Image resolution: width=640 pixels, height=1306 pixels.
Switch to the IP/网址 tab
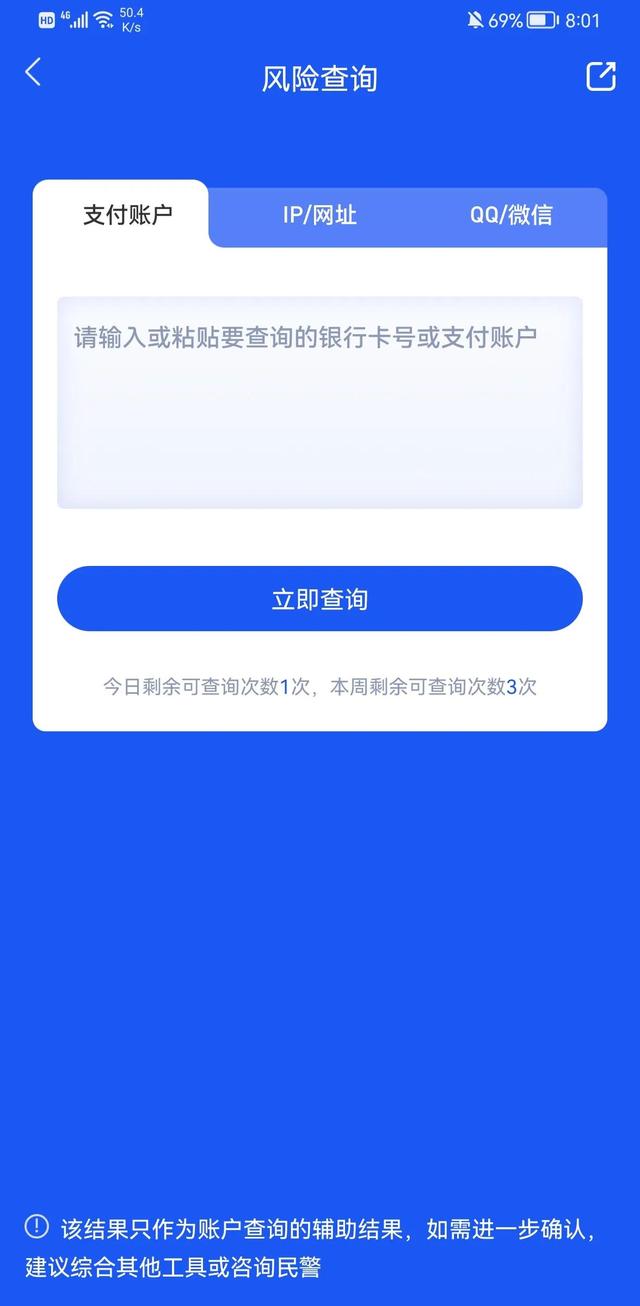[320, 215]
